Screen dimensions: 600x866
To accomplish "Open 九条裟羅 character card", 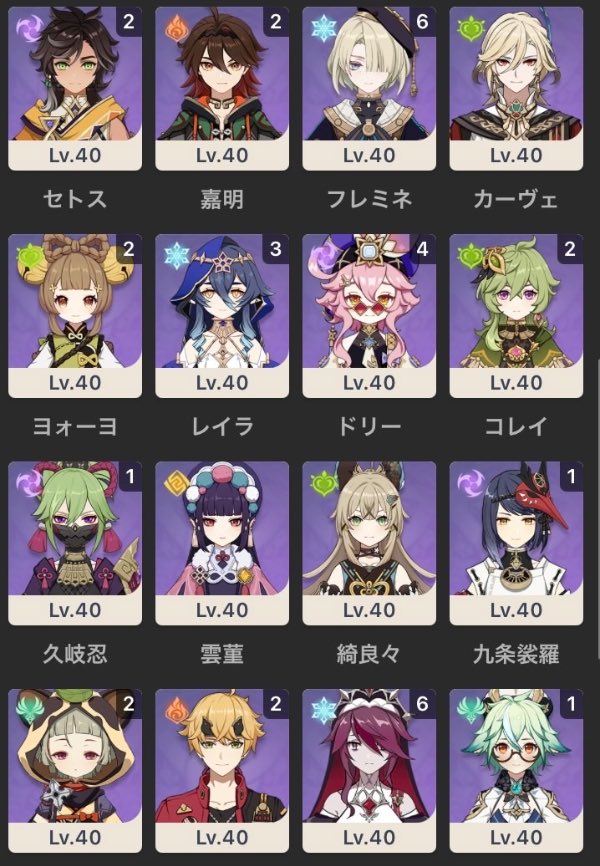I will coord(516,541).
